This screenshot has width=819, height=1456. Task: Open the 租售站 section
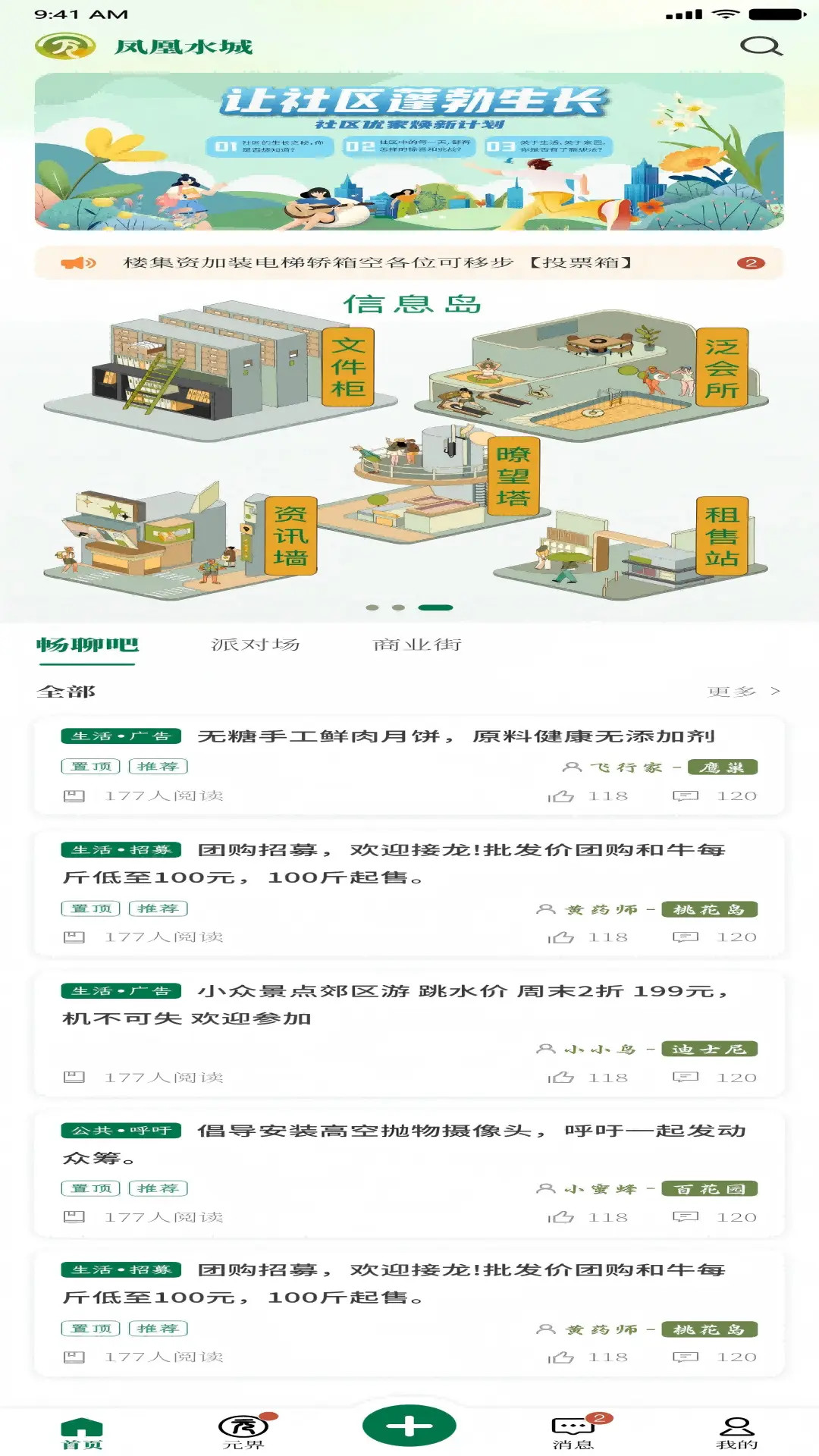pyautogui.click(x=721, y=535)
